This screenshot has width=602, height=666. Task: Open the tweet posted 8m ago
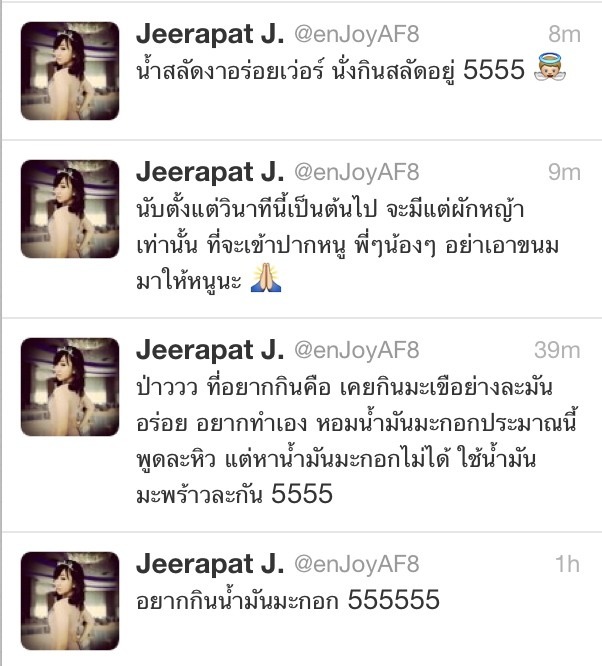(x=340, y=71)
